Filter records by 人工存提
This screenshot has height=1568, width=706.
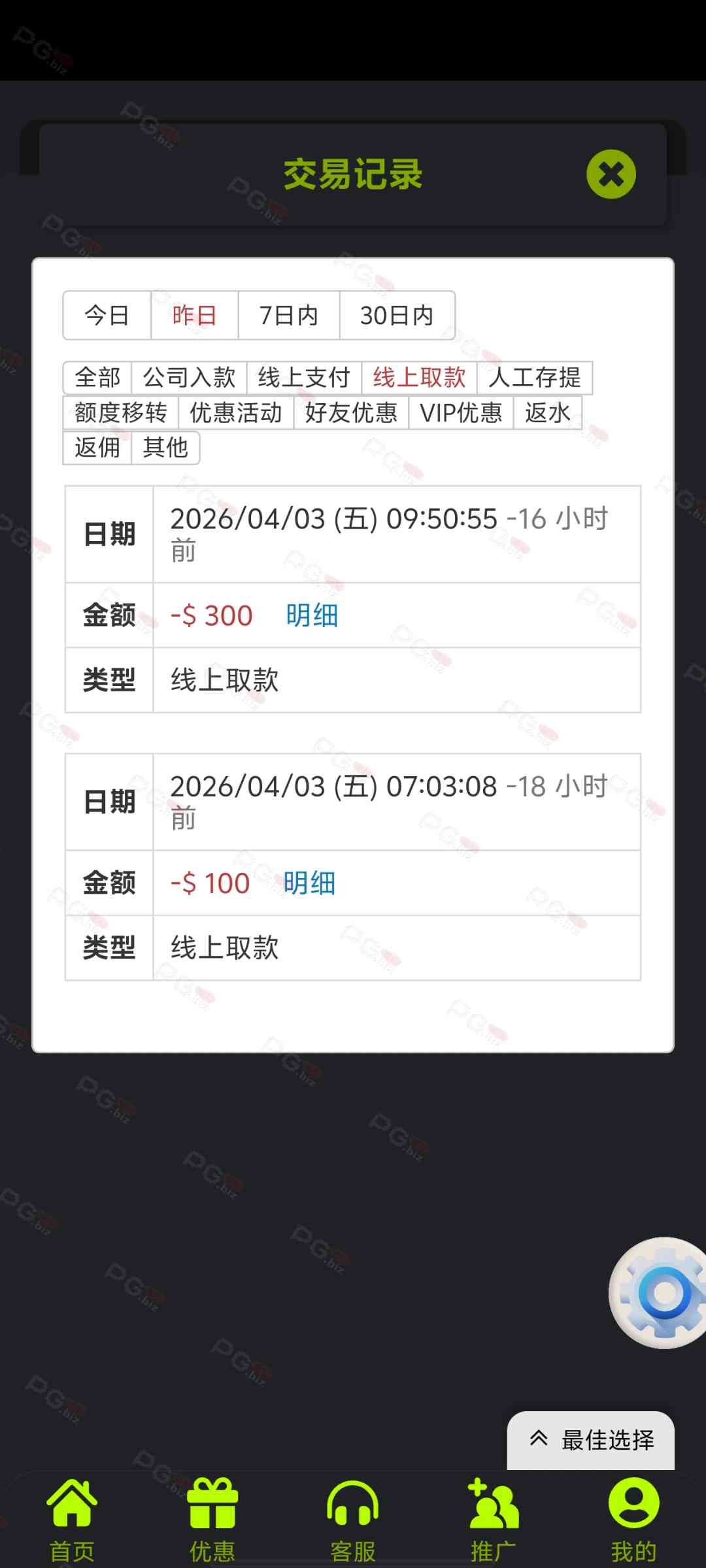(x=534, y=378)
